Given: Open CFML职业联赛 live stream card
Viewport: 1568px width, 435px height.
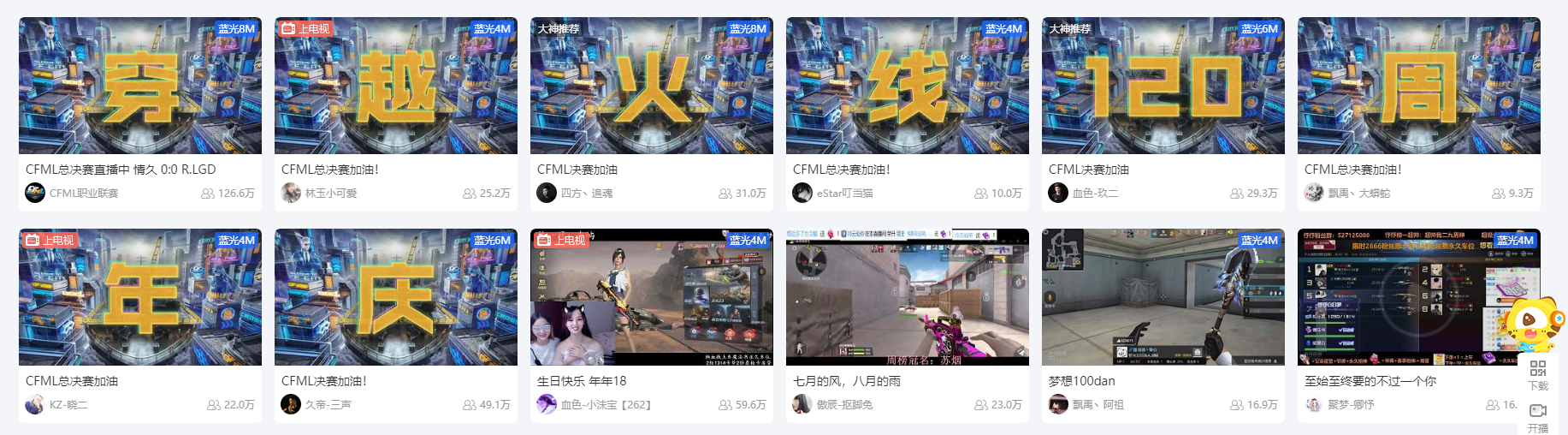Looking at the screenshot, I should (140, 86).
